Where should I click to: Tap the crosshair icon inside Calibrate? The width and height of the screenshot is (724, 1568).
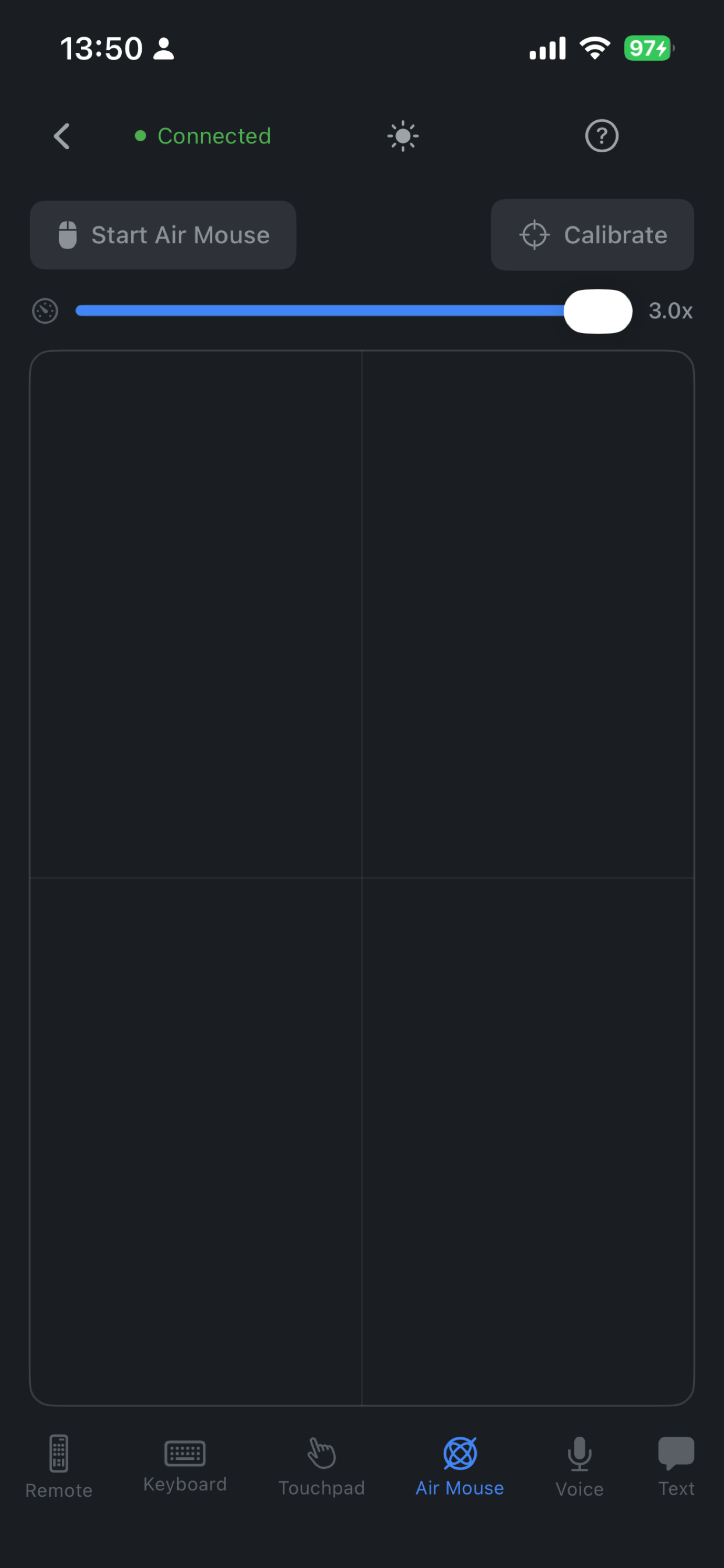pos(533,235)
